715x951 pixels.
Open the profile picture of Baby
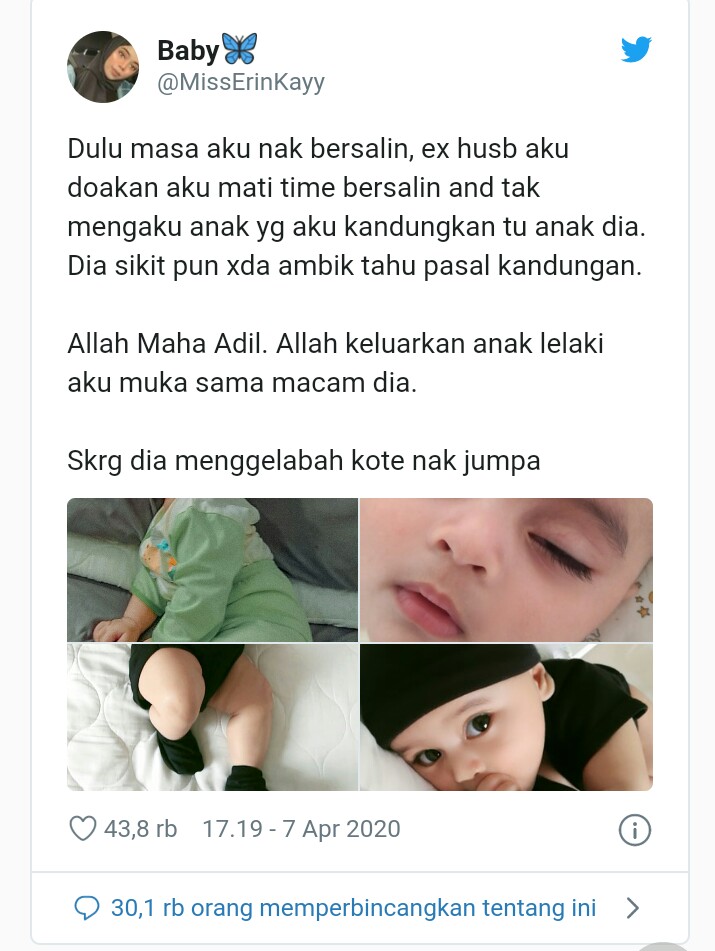point(103,67)
